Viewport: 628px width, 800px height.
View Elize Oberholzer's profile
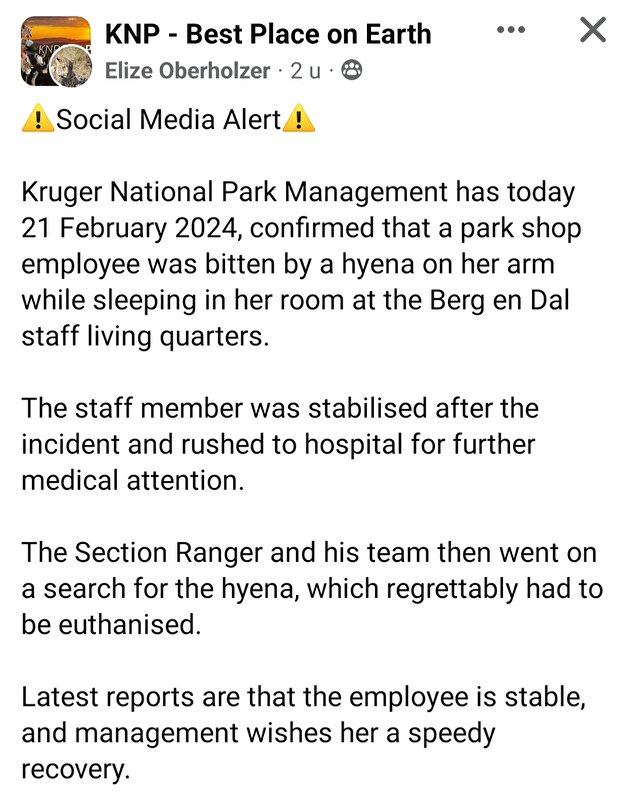tap(187, 70)
